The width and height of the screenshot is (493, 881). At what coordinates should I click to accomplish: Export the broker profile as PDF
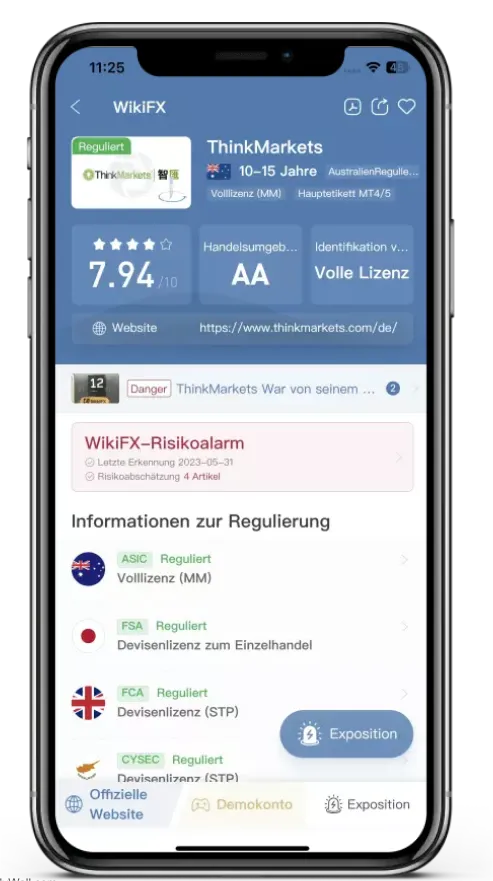[x=352, y=106]
